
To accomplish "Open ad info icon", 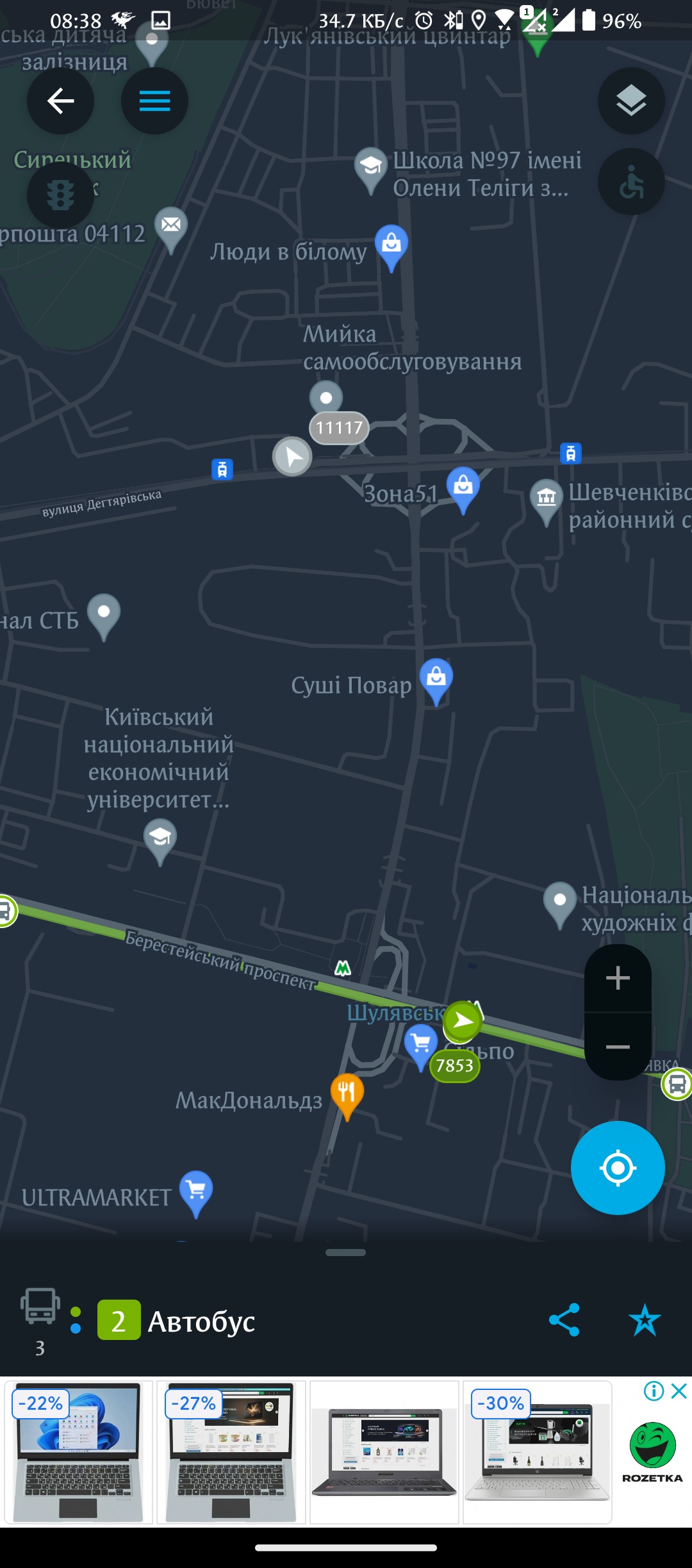I will tap(654, 1391).
